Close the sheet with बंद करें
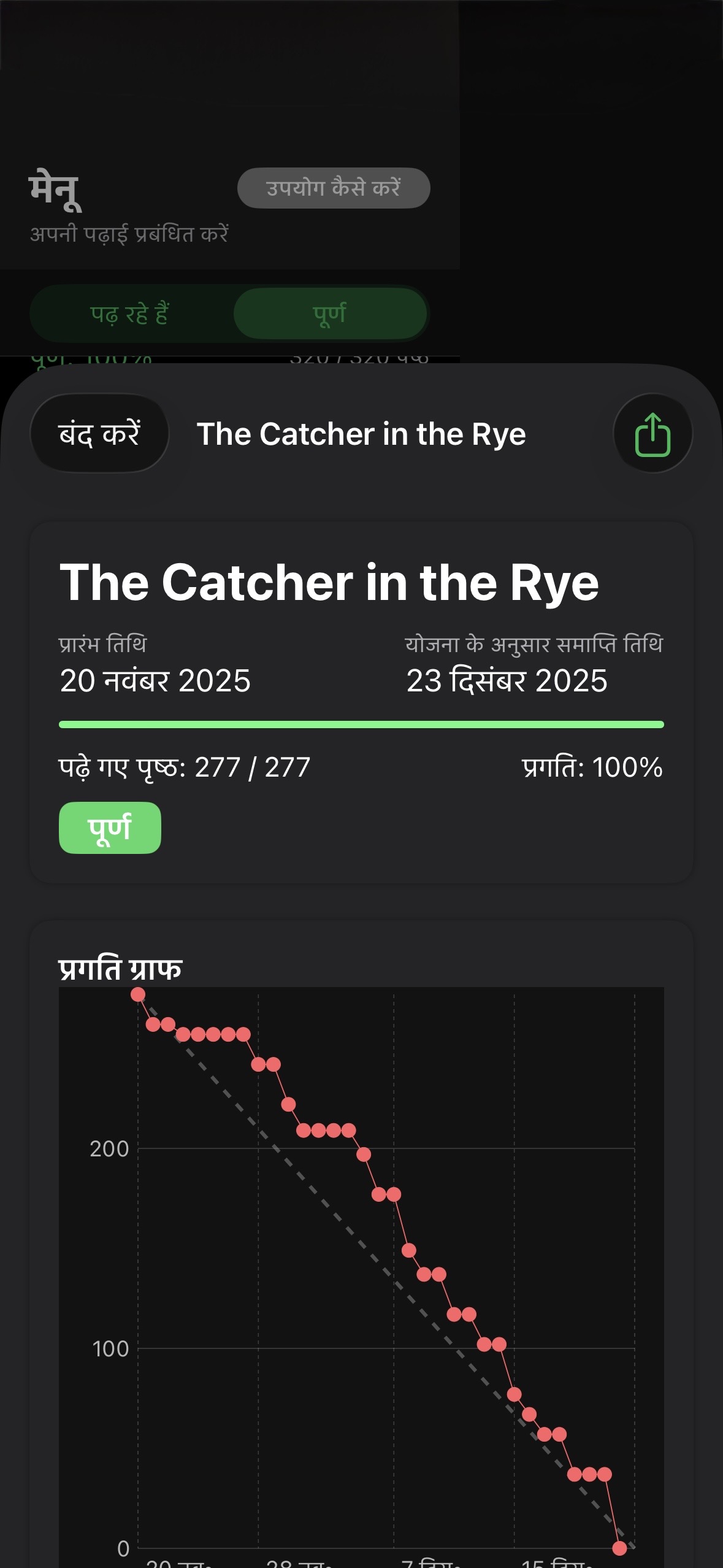Screen dimensions: 723x1568 99,434
